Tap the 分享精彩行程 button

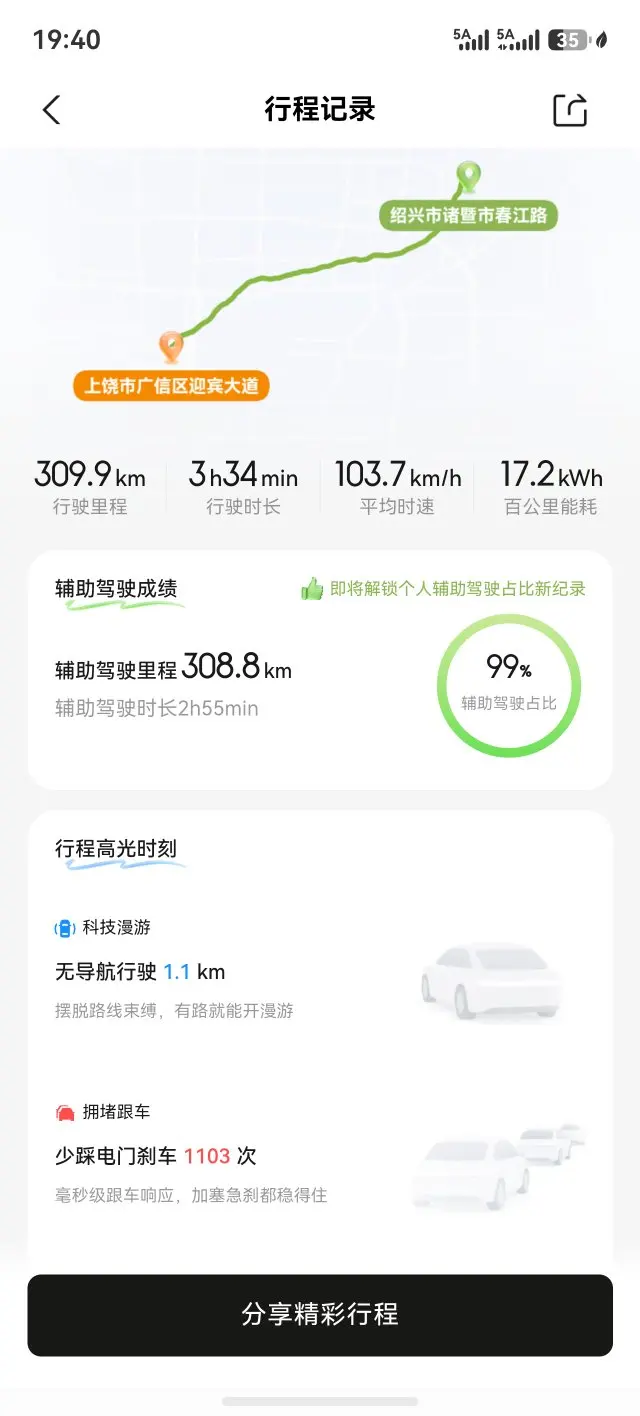[320, 1314]
